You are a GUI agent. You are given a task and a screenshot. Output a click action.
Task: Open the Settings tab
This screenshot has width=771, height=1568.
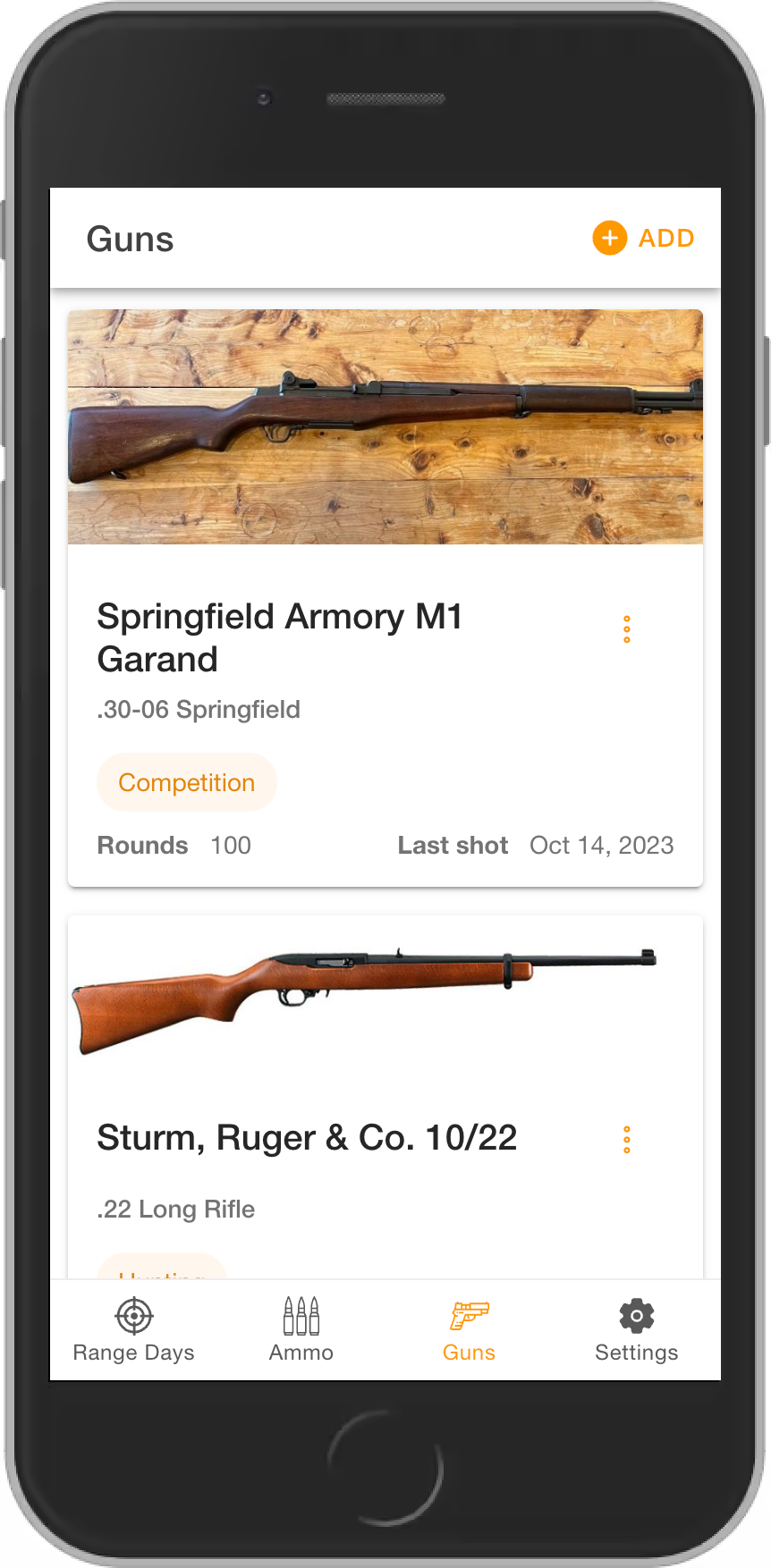[x=636, y=1330]
